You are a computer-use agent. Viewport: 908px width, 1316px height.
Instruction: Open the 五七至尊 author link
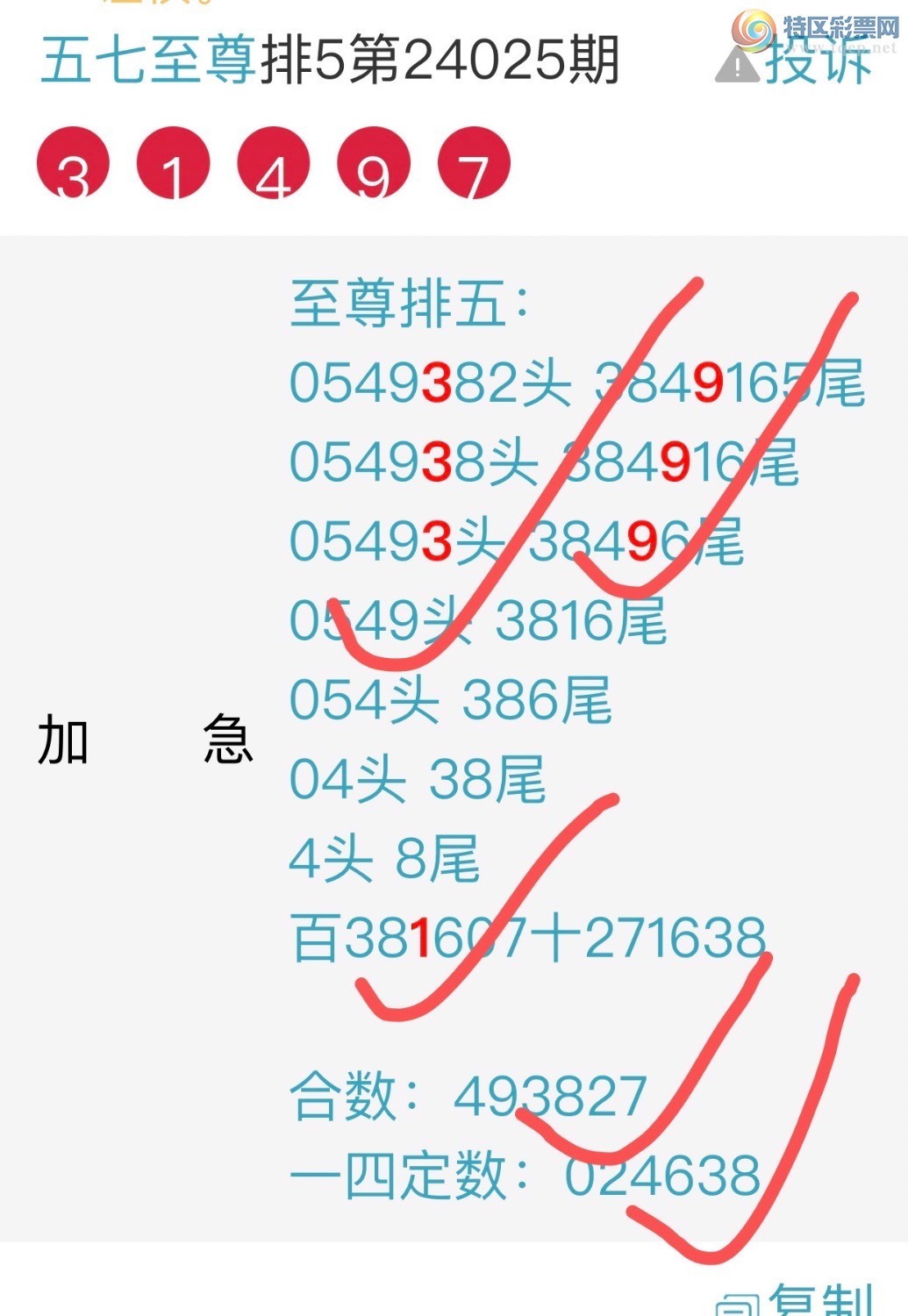[148, 60]
